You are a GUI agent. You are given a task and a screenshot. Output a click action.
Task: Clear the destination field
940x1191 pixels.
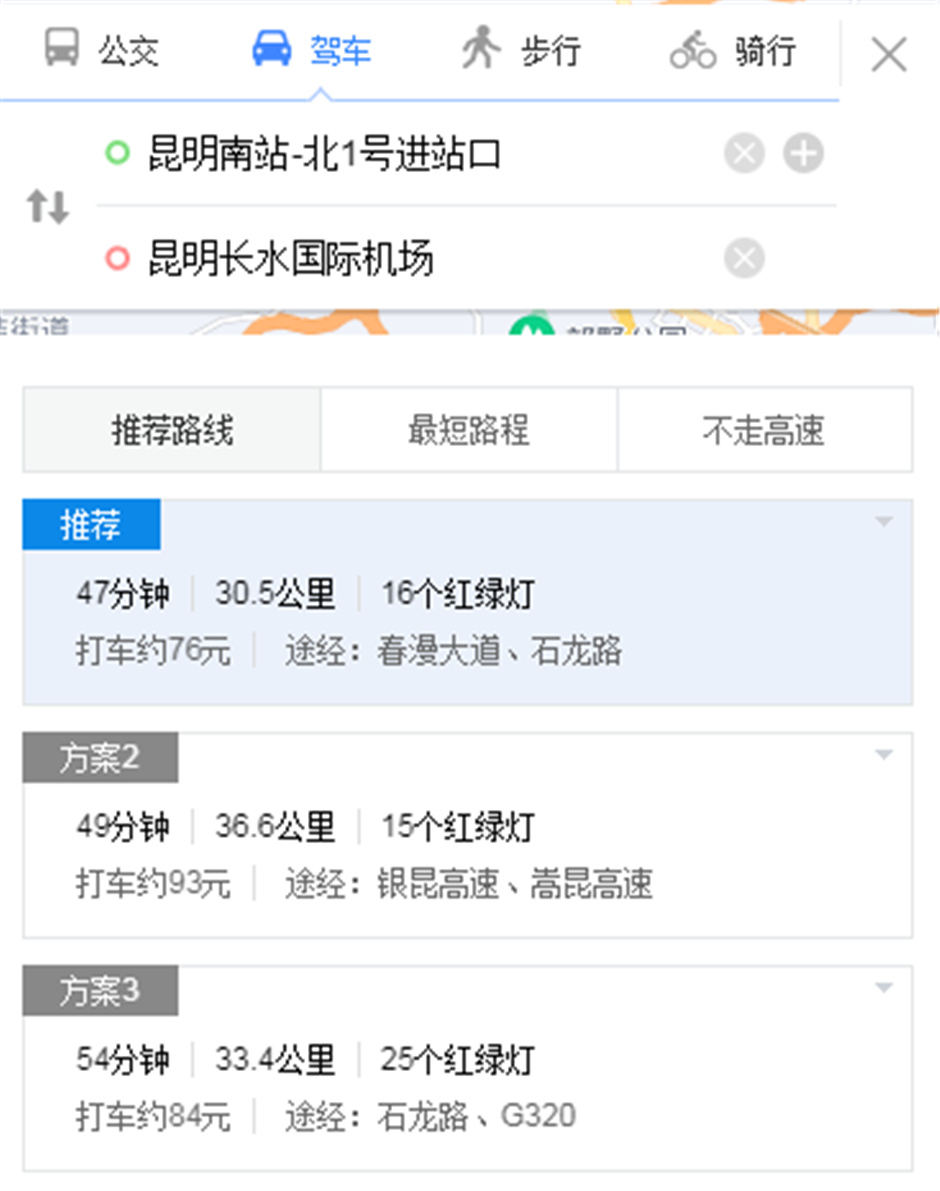[744, 259]
